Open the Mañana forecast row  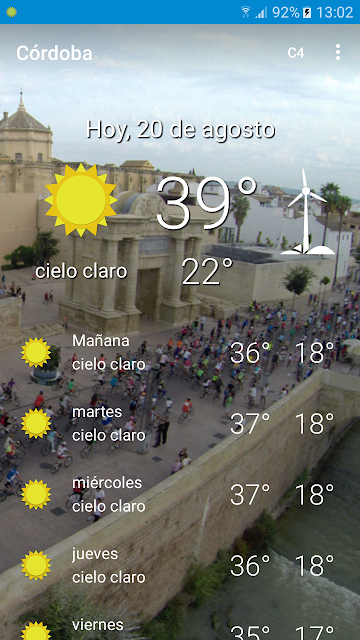(180, 352)
